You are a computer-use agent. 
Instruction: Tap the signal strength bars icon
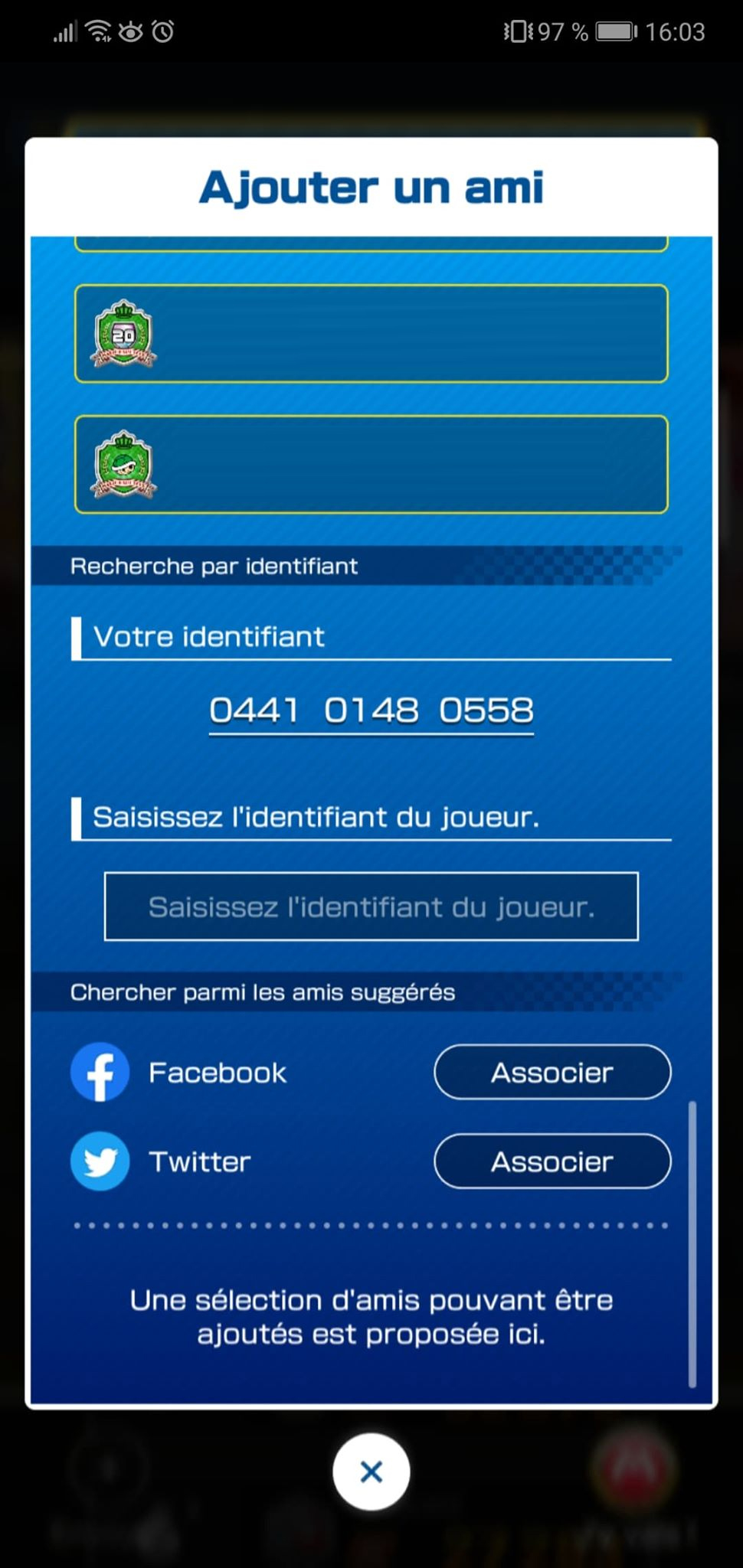(64, 31)
